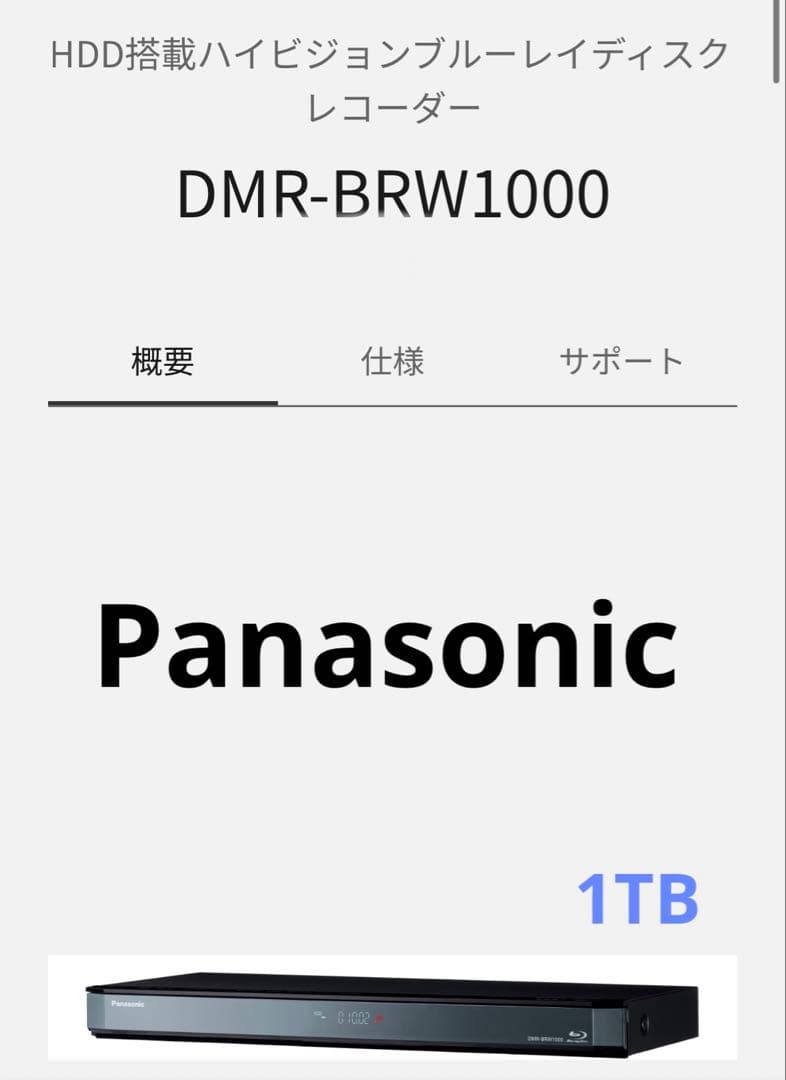Screen dimensions: 786x1080
Task: Open the サポート support tab
Action: [621, 360]
